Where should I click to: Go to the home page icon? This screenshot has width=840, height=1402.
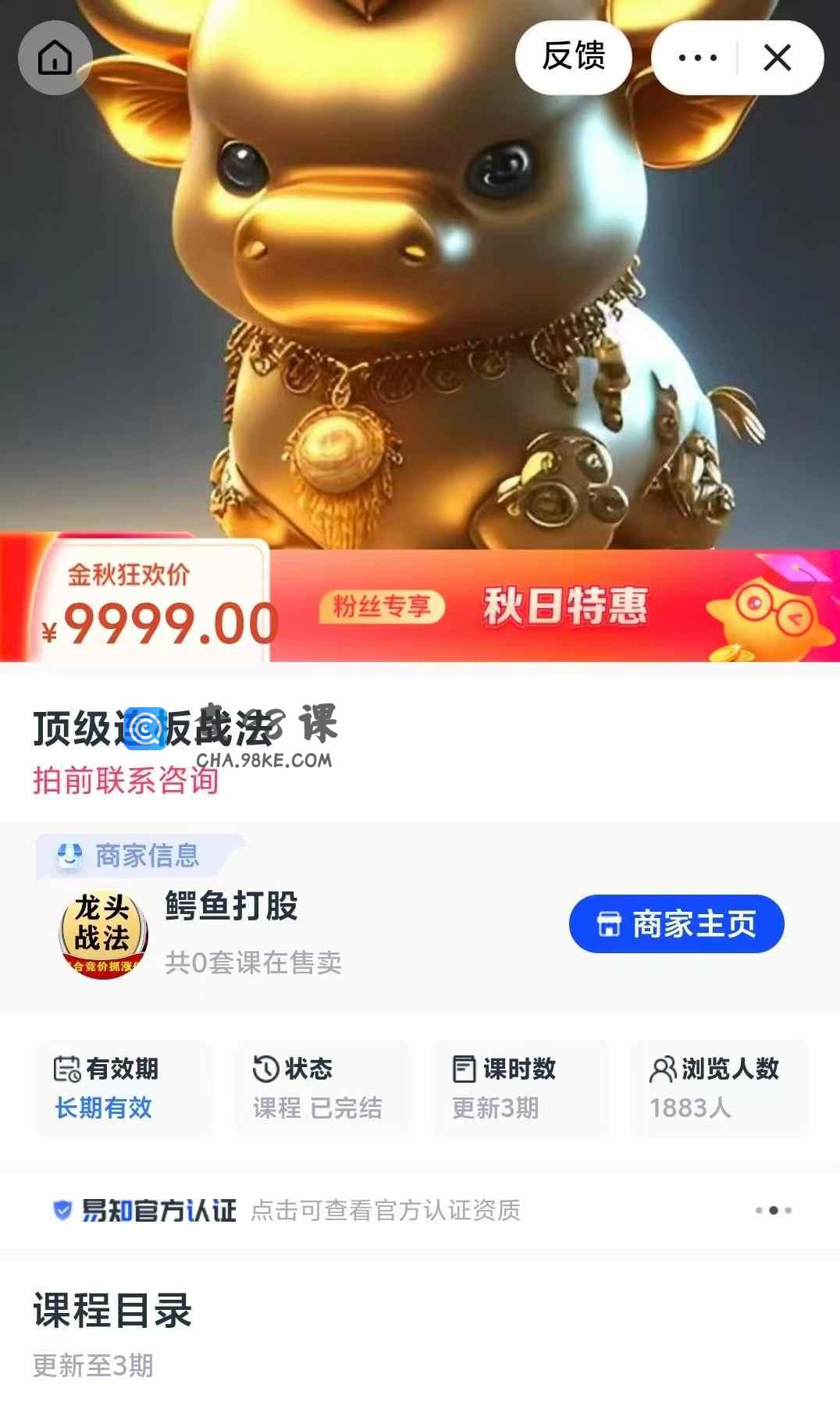pos(55,58)
